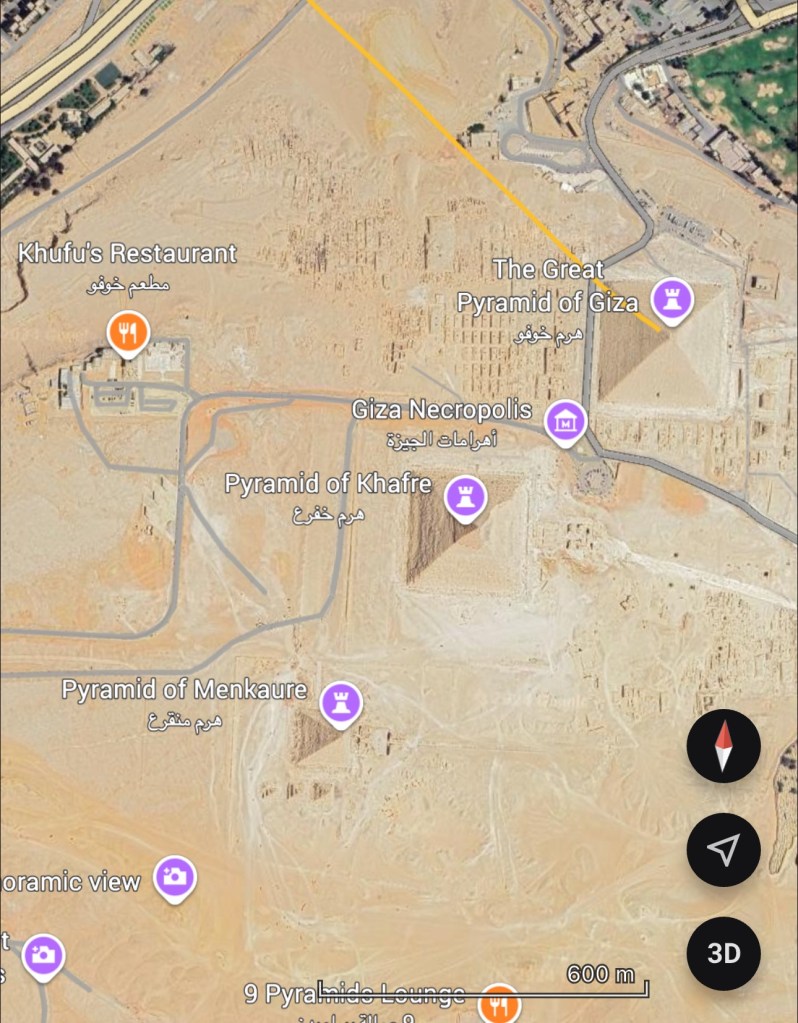Center map on my location

pyautogui.click(x=723, y=850)
